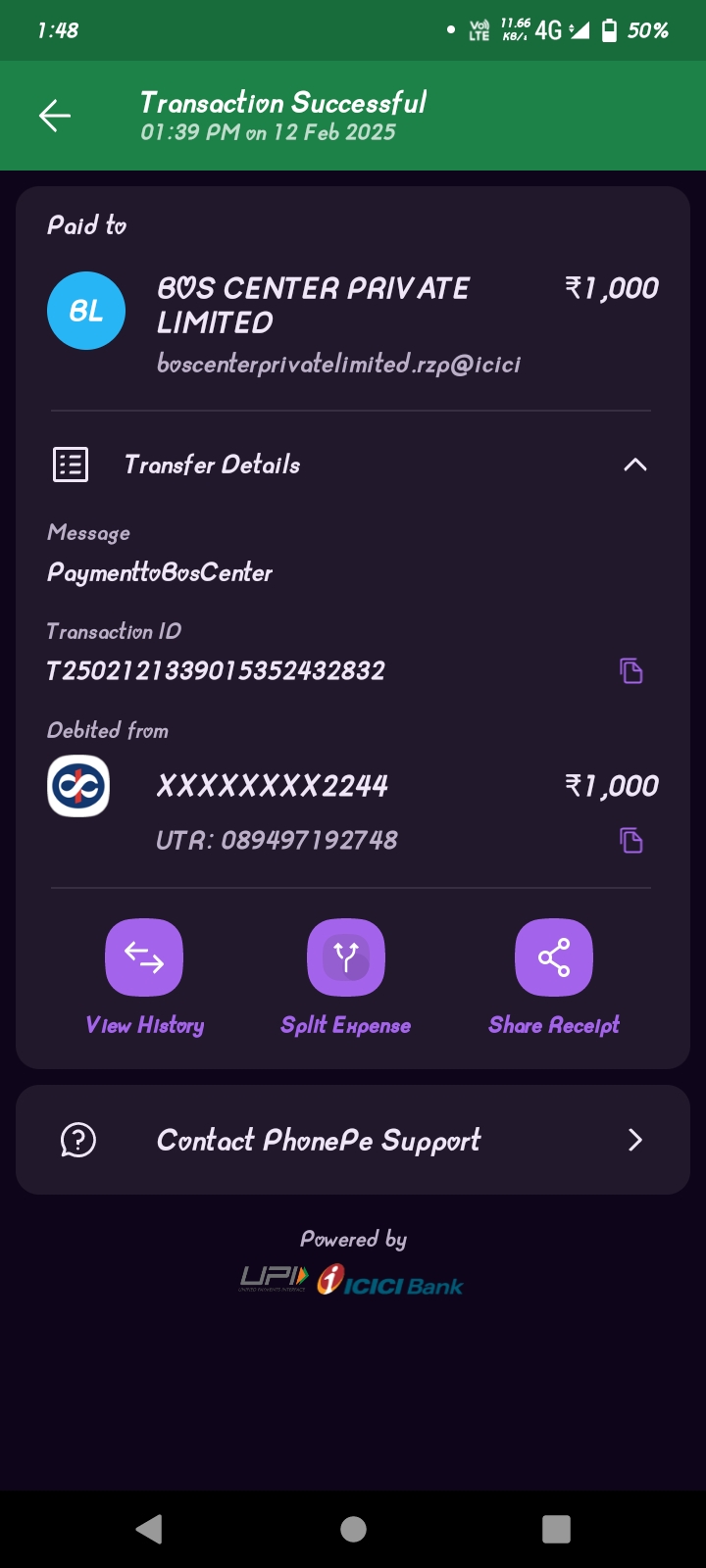Go back using the top arrow
Viewport: 706px width, 1568px height.
(x=55, y=116)
